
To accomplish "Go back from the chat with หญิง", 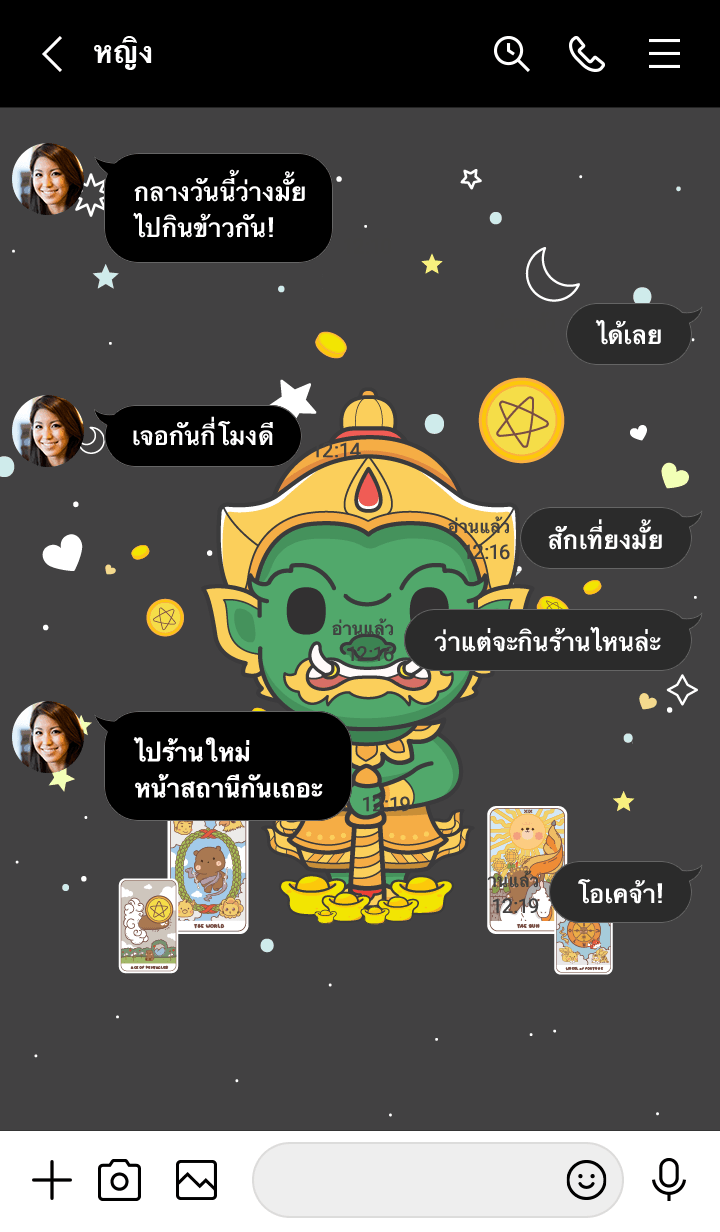I will 52,54.
